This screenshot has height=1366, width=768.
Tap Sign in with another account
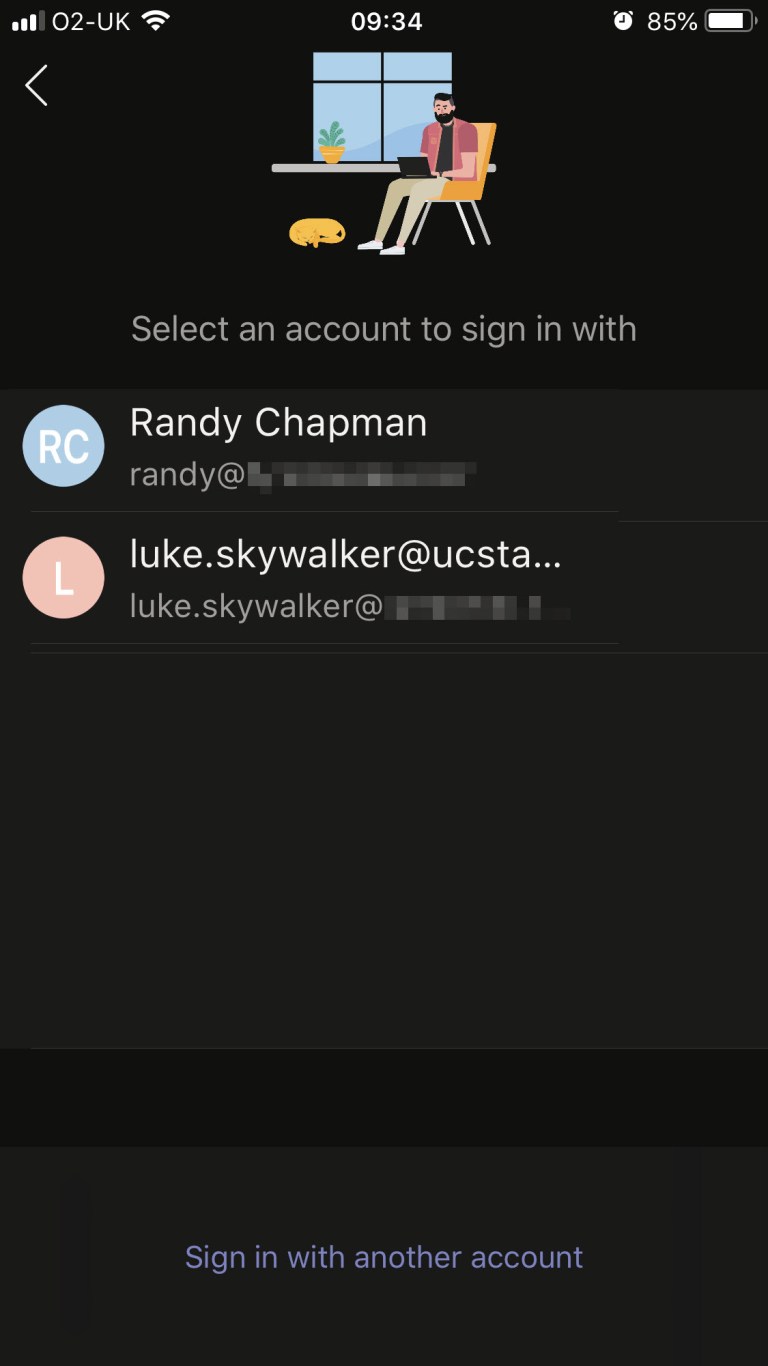tap(384, 1257)
